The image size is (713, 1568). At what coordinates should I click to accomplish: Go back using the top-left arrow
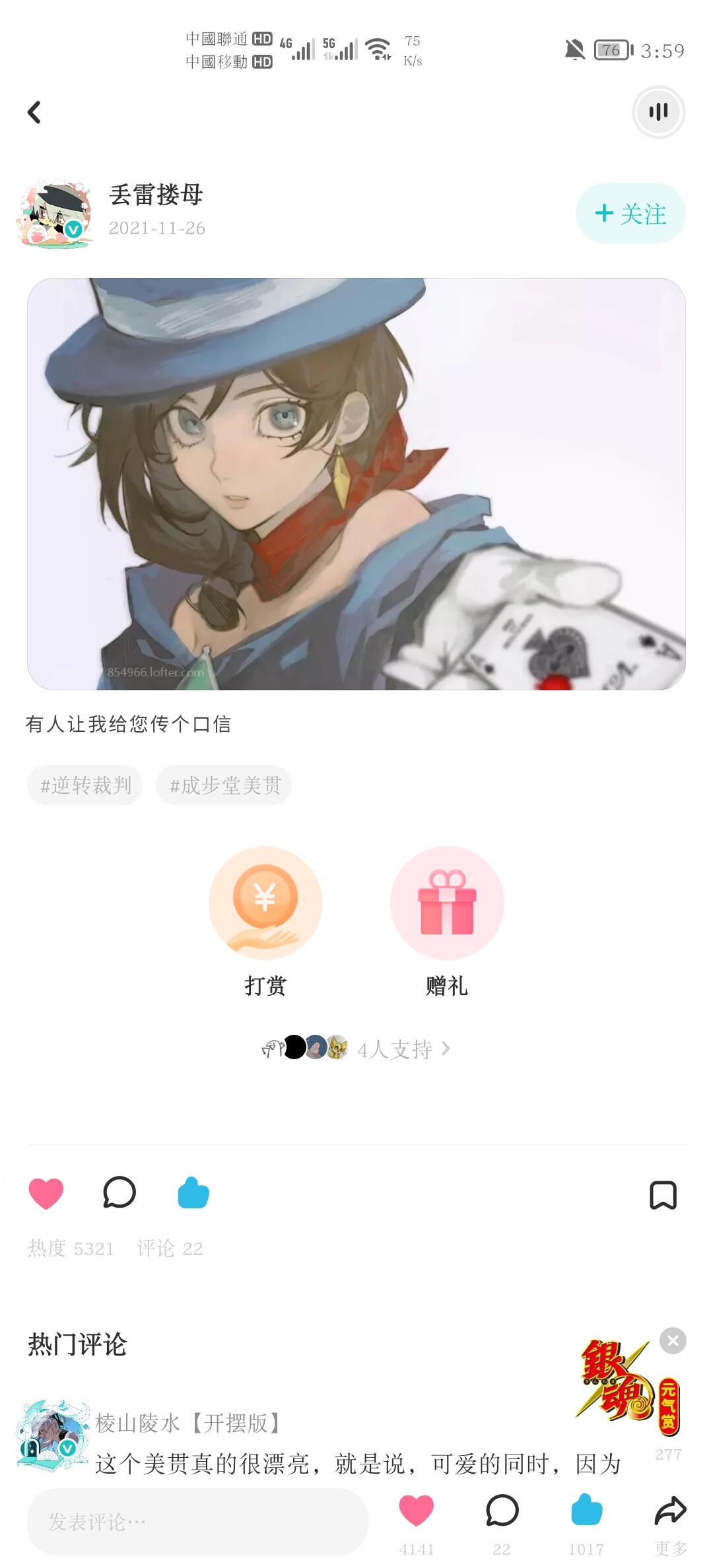34,112
